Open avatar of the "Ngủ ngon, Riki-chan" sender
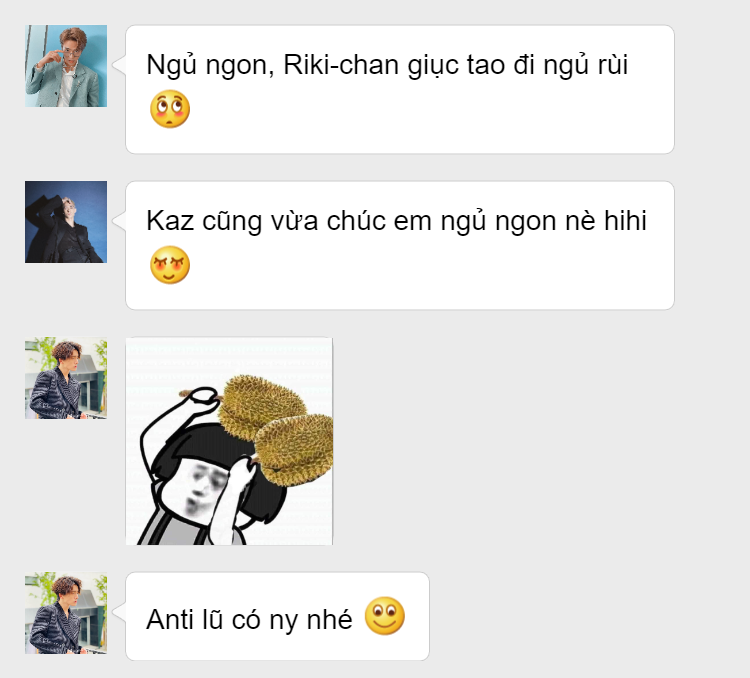Screen dimensions: 750x678 click(66, 66)
